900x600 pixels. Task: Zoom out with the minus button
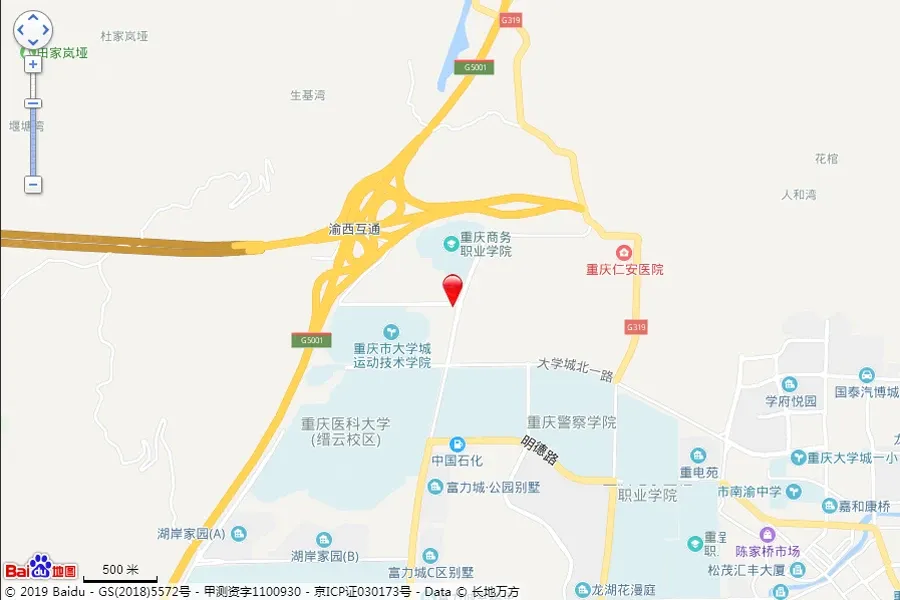[x=33, y=185]
